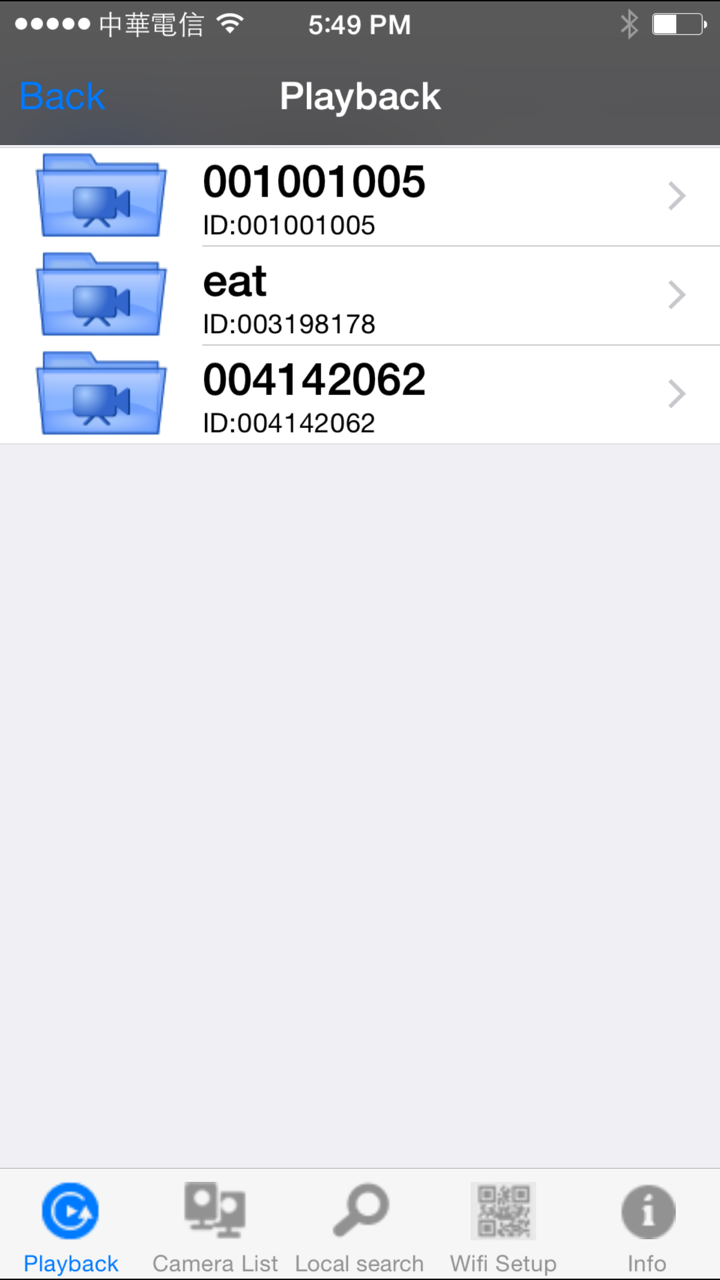Tap the Local search magnifier icon
This screenshot has width=720, height=1280.
[x=359, y=1210]
